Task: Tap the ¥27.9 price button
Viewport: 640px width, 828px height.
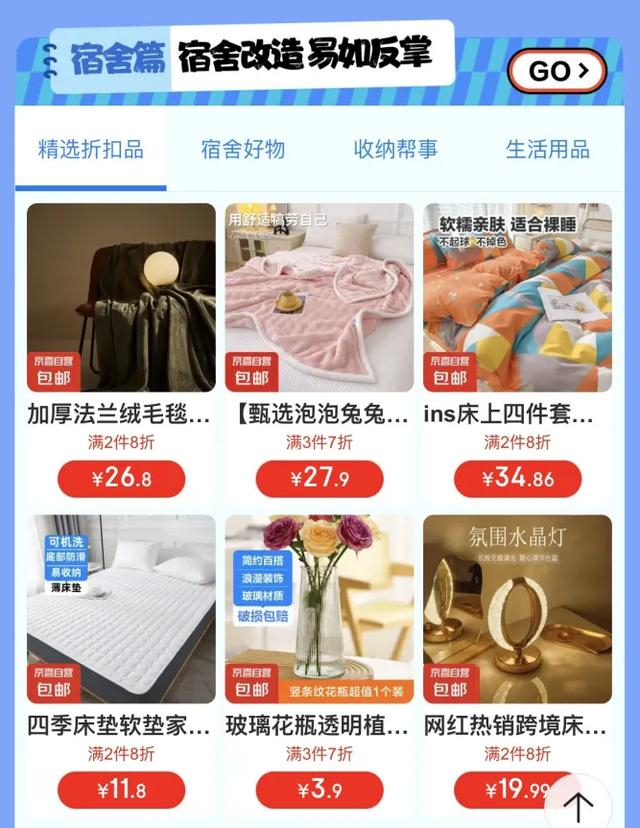Action: [x=319, y=478]
